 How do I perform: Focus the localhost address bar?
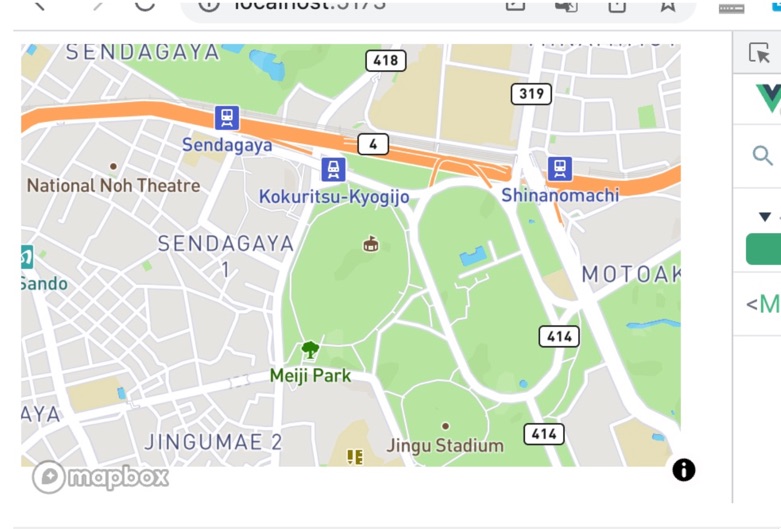[350, 6]
